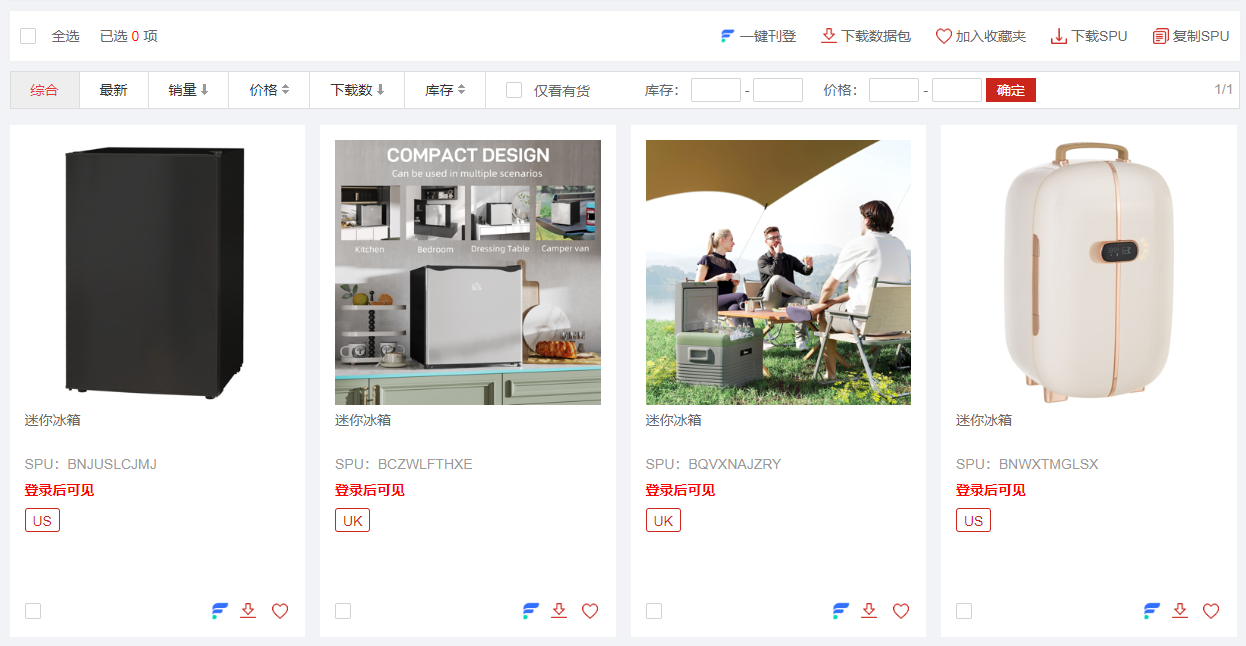Open the product card SPU BCZWLFTHXE

[467, 272]
